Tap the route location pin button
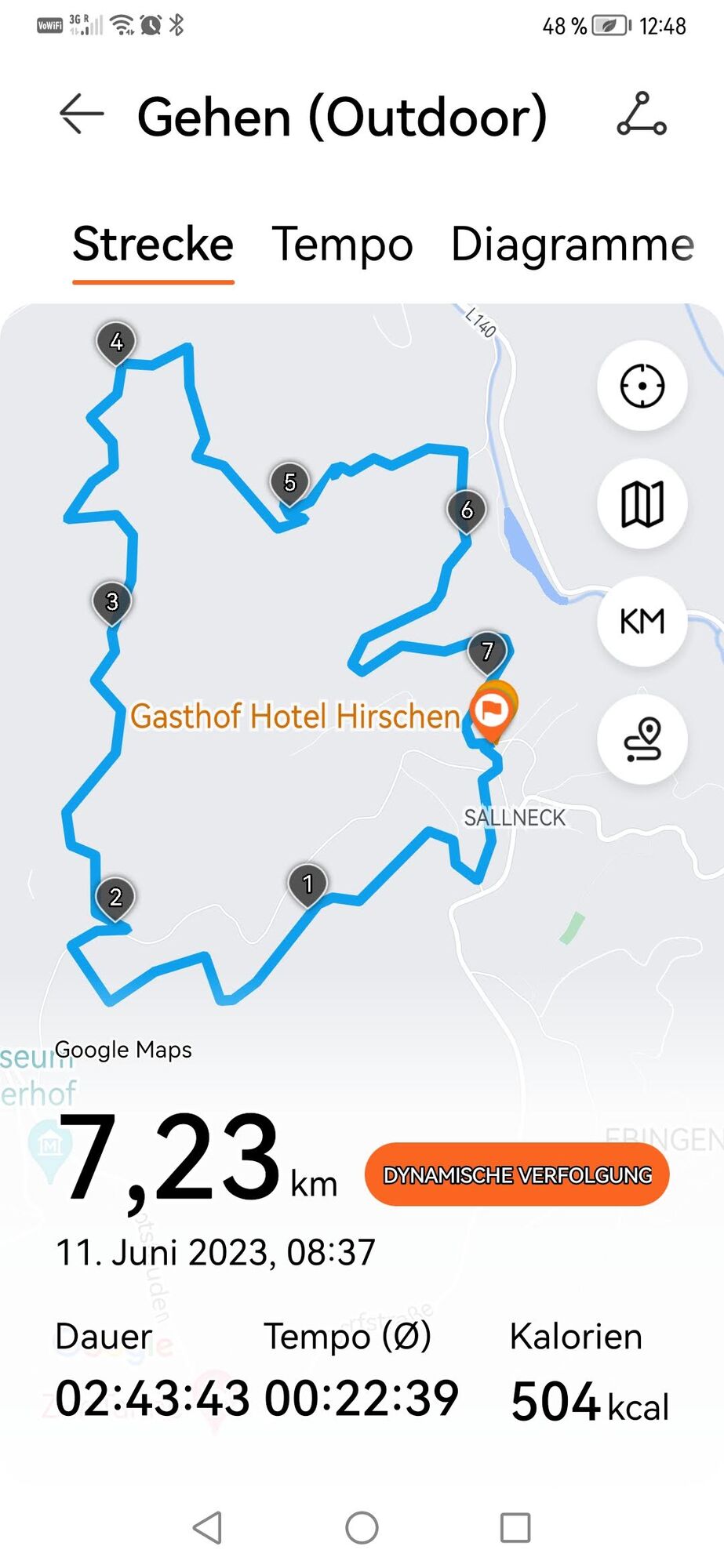 pos(642,739)
